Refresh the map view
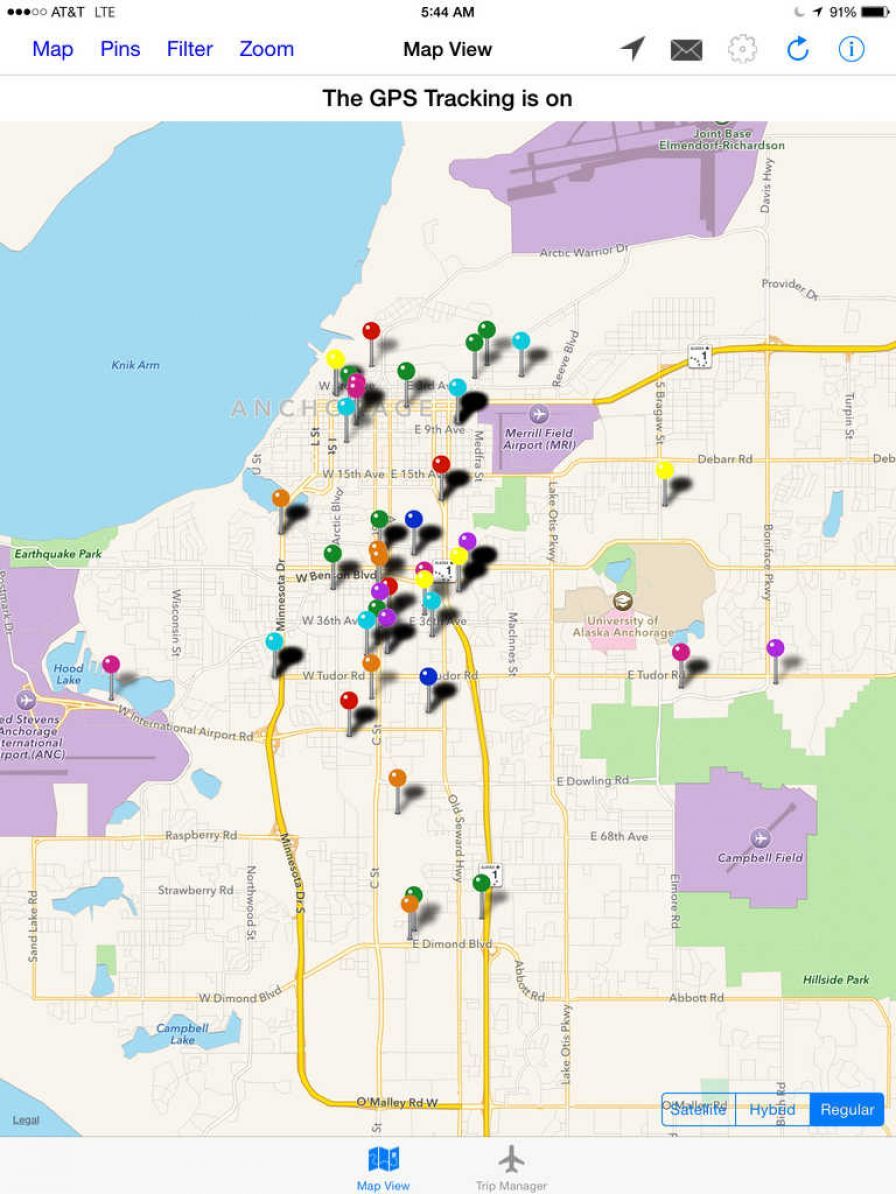This screenshot has height=1194, width=896. [797, 49]
